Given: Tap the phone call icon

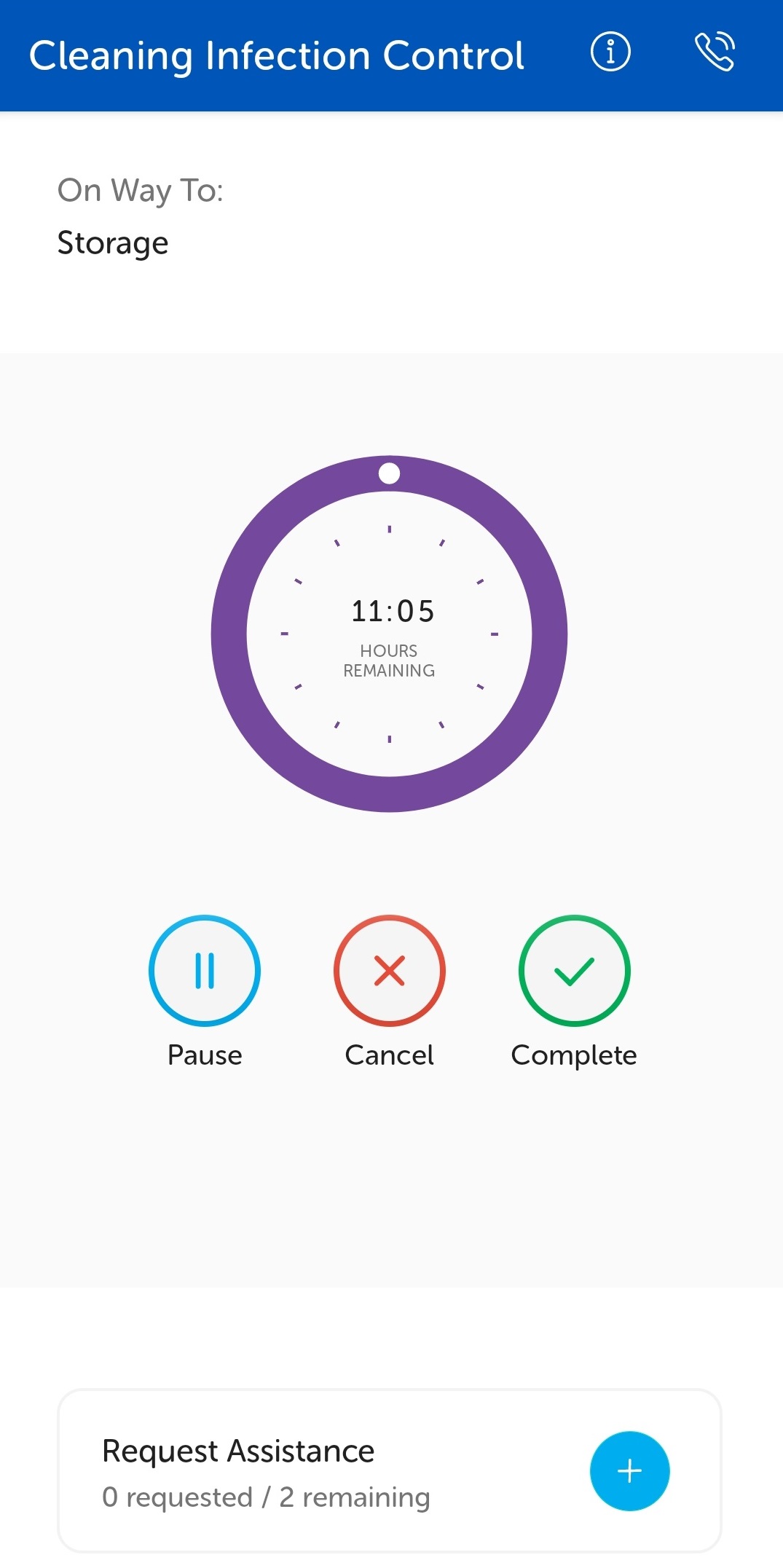Looking at the screenshot, I should [715, 52].
